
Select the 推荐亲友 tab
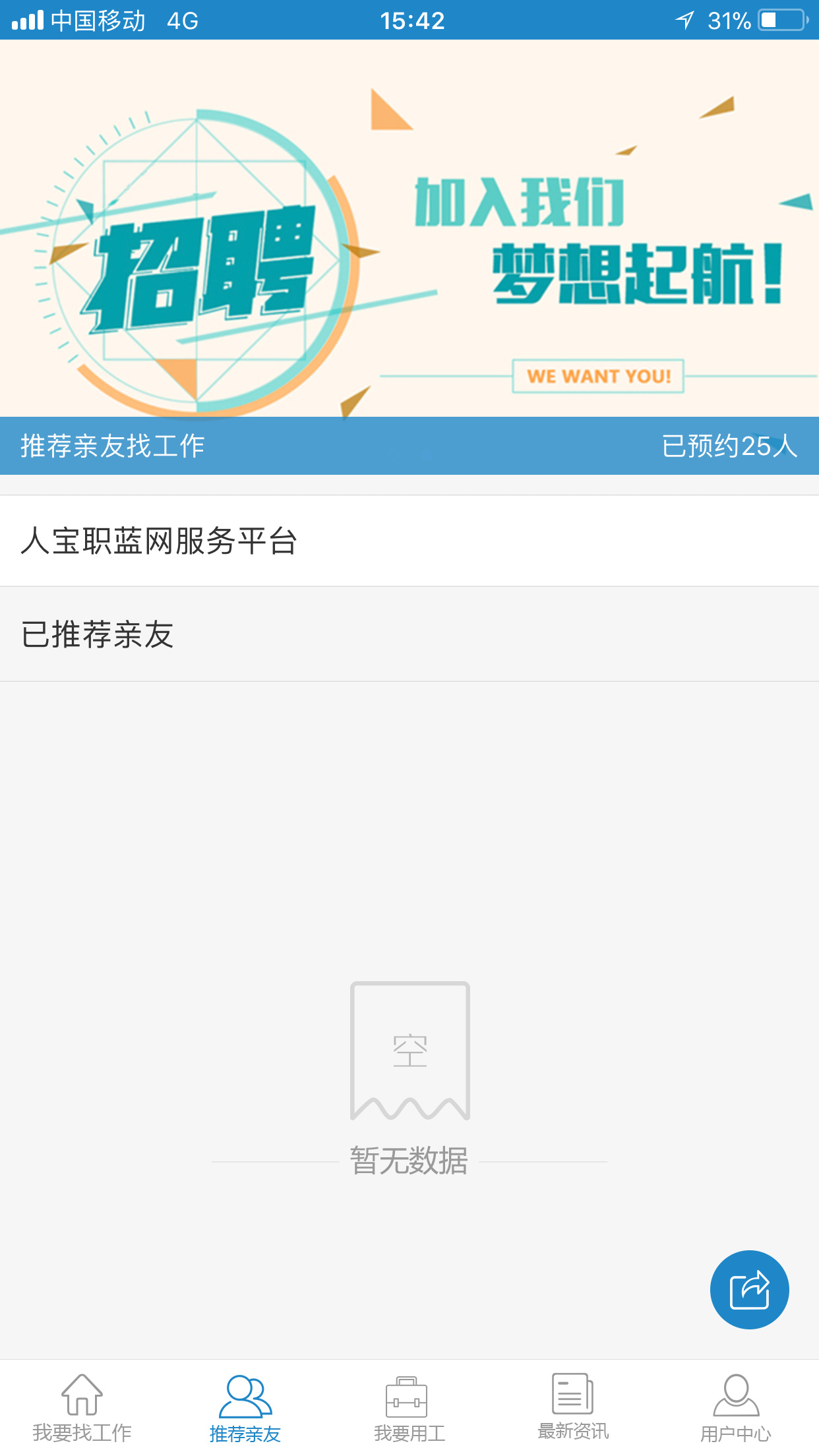pyautogui.click(x=245, y=1408)
